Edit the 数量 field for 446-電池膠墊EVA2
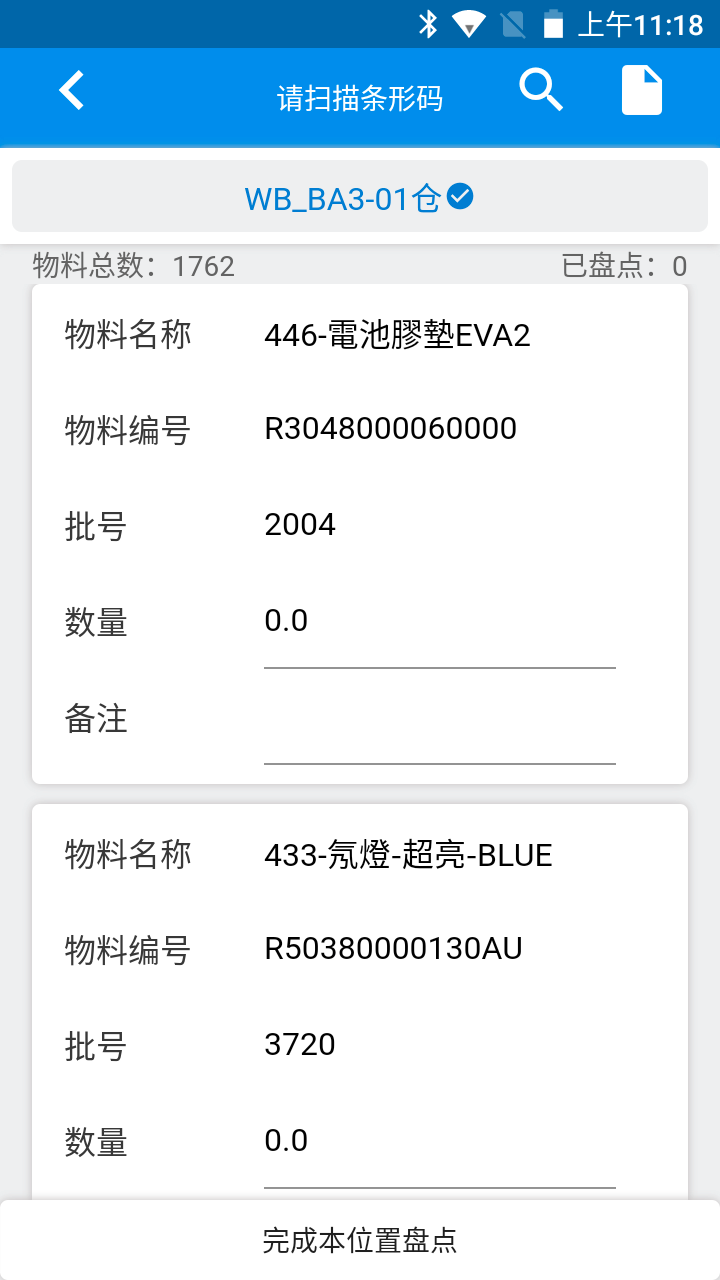Screen dimensions: 720x1280 click(439, 624)
